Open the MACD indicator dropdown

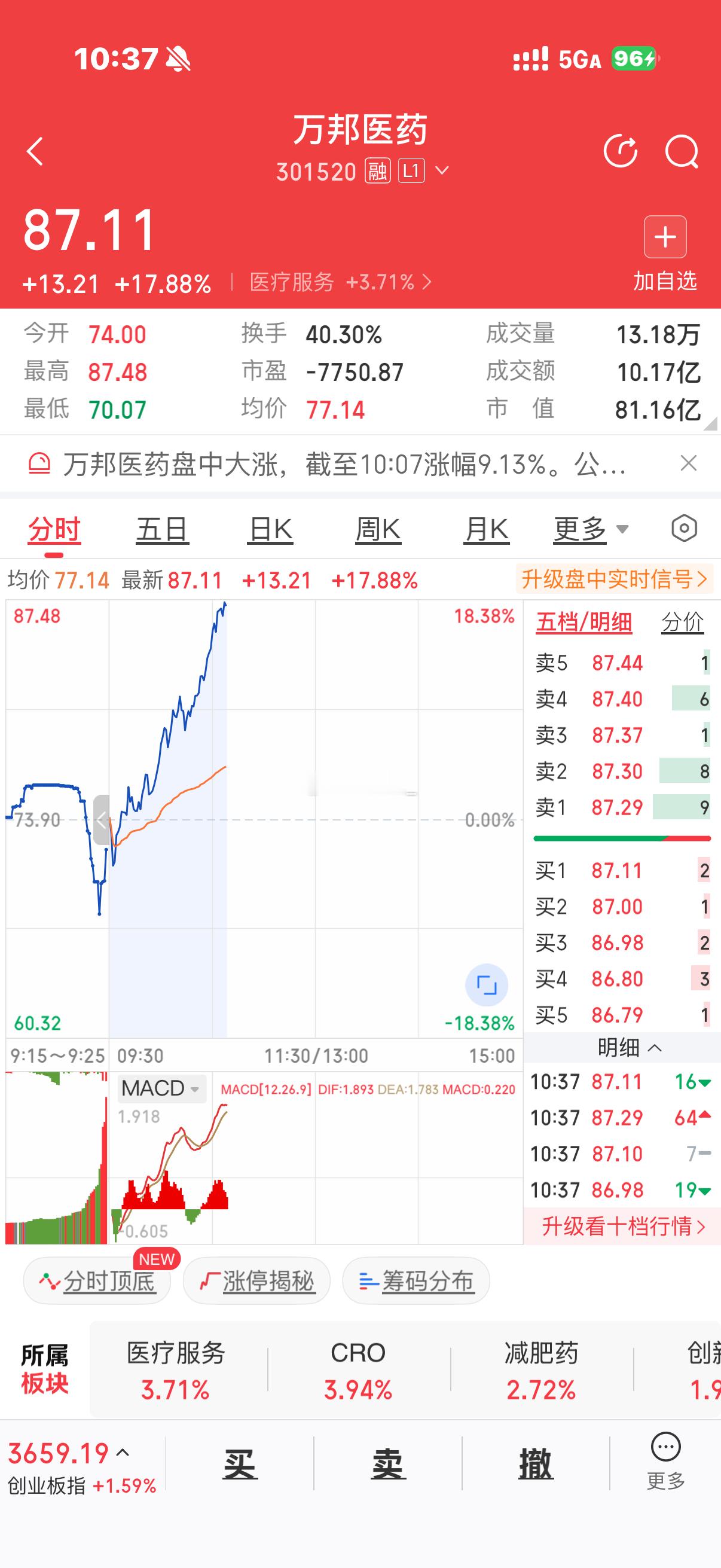click(x=161, y=1088)
